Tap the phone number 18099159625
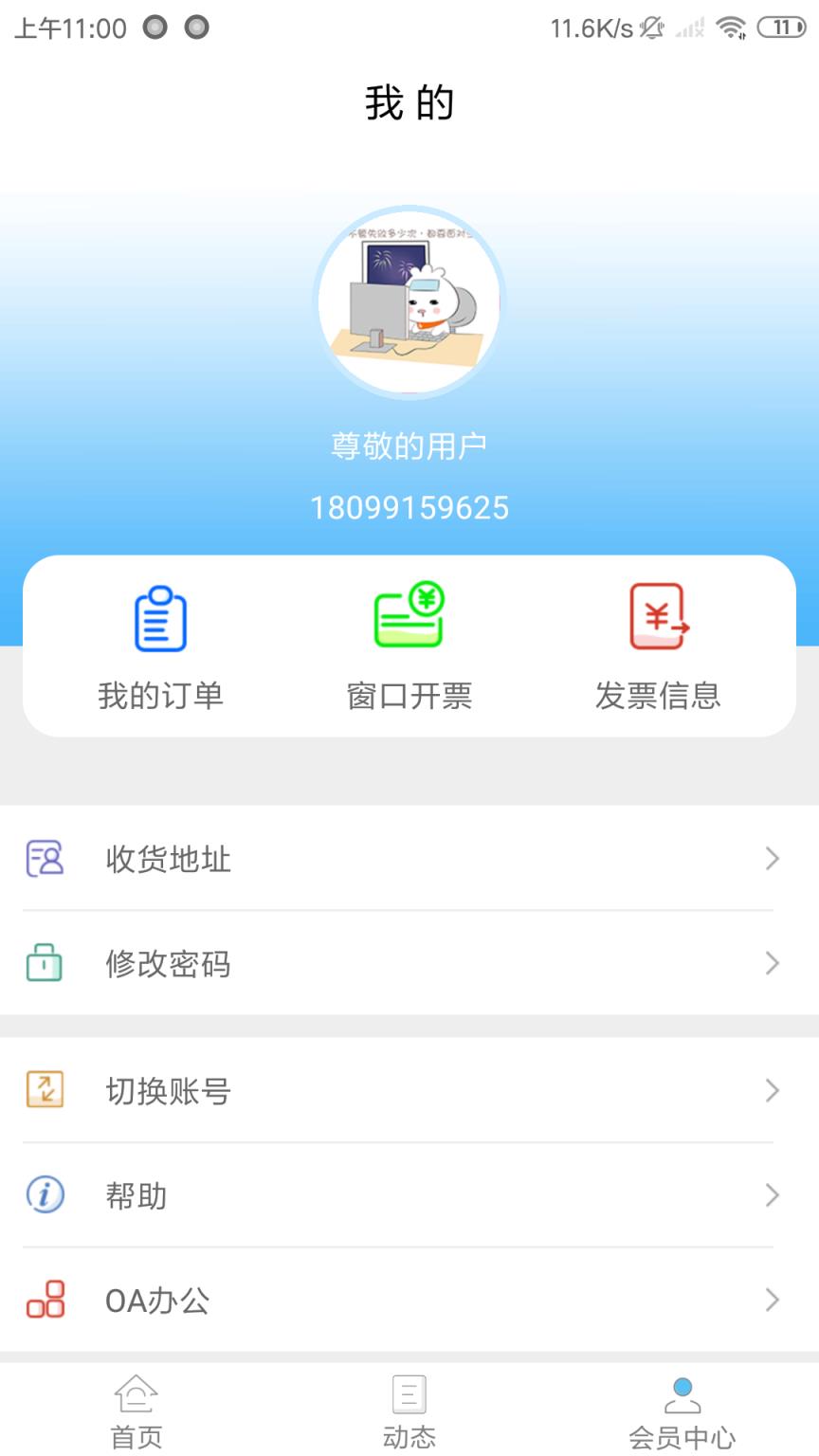This screenshot has height=1456, width=819. 409,508
